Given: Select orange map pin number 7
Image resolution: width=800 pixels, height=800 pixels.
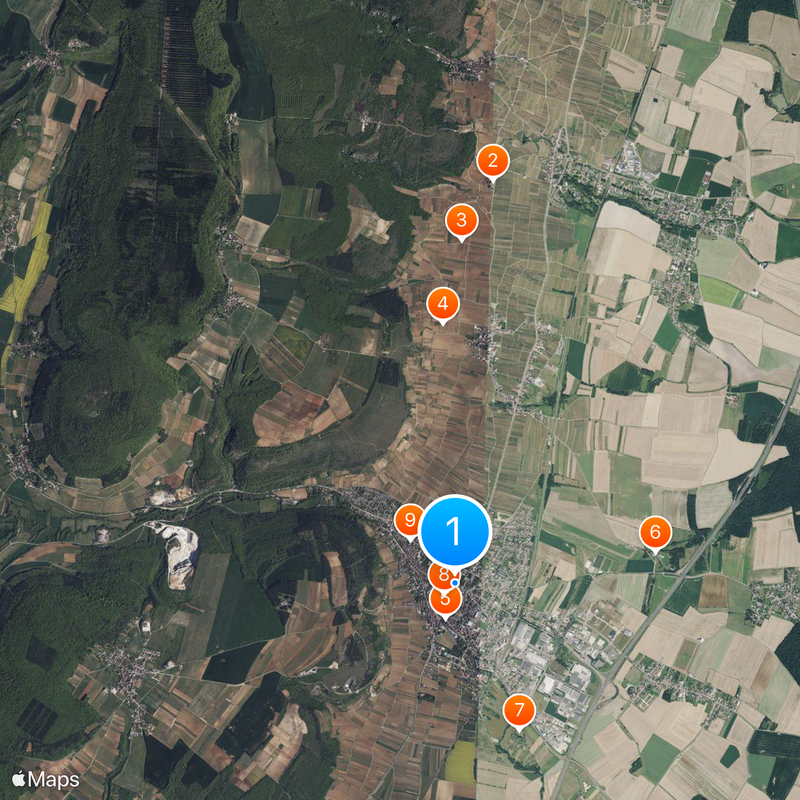Looking at the screenshot, I should pyautogui.click(x=518, y=711).
